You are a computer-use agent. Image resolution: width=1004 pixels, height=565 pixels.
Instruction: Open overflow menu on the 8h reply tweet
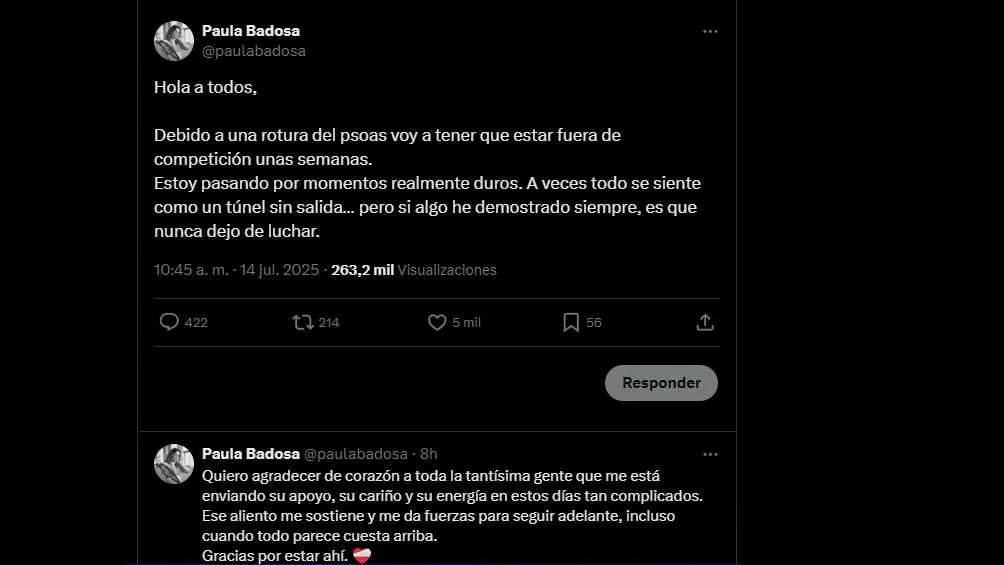(x=709, y=454)
